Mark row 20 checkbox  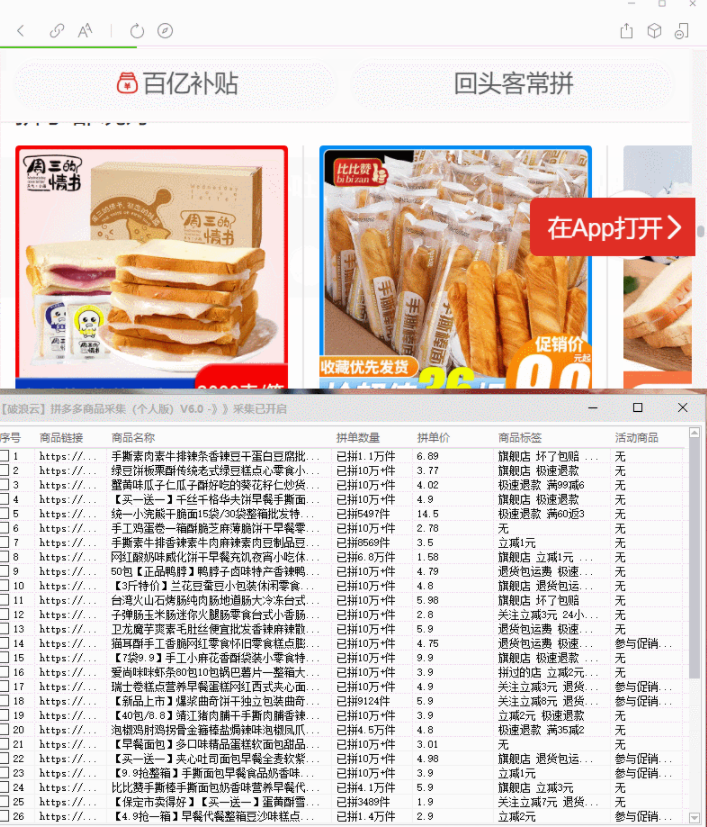pyautogui.click(x=5, y=730)
